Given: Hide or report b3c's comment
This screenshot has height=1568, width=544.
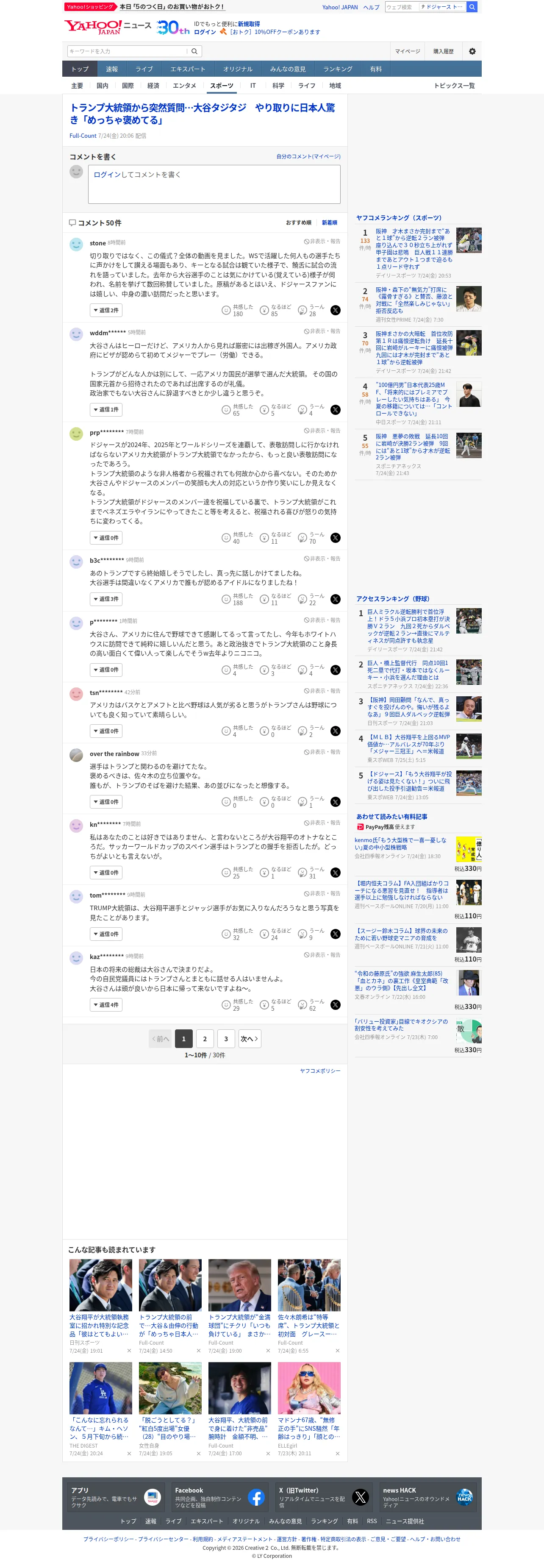Looking at the screenshot, I should (322, 559).
